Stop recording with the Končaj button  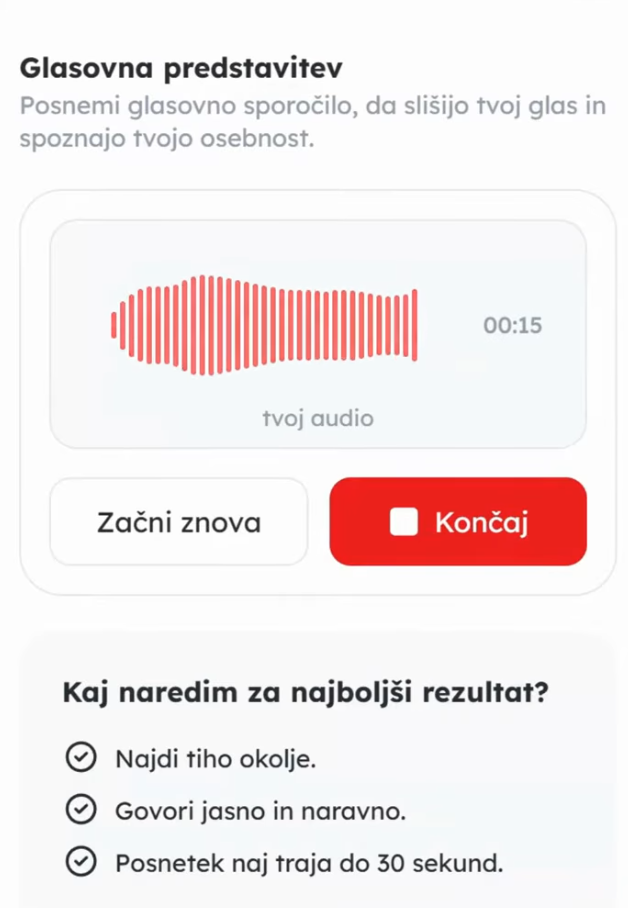pyautogui.click(x=458, y=522)
